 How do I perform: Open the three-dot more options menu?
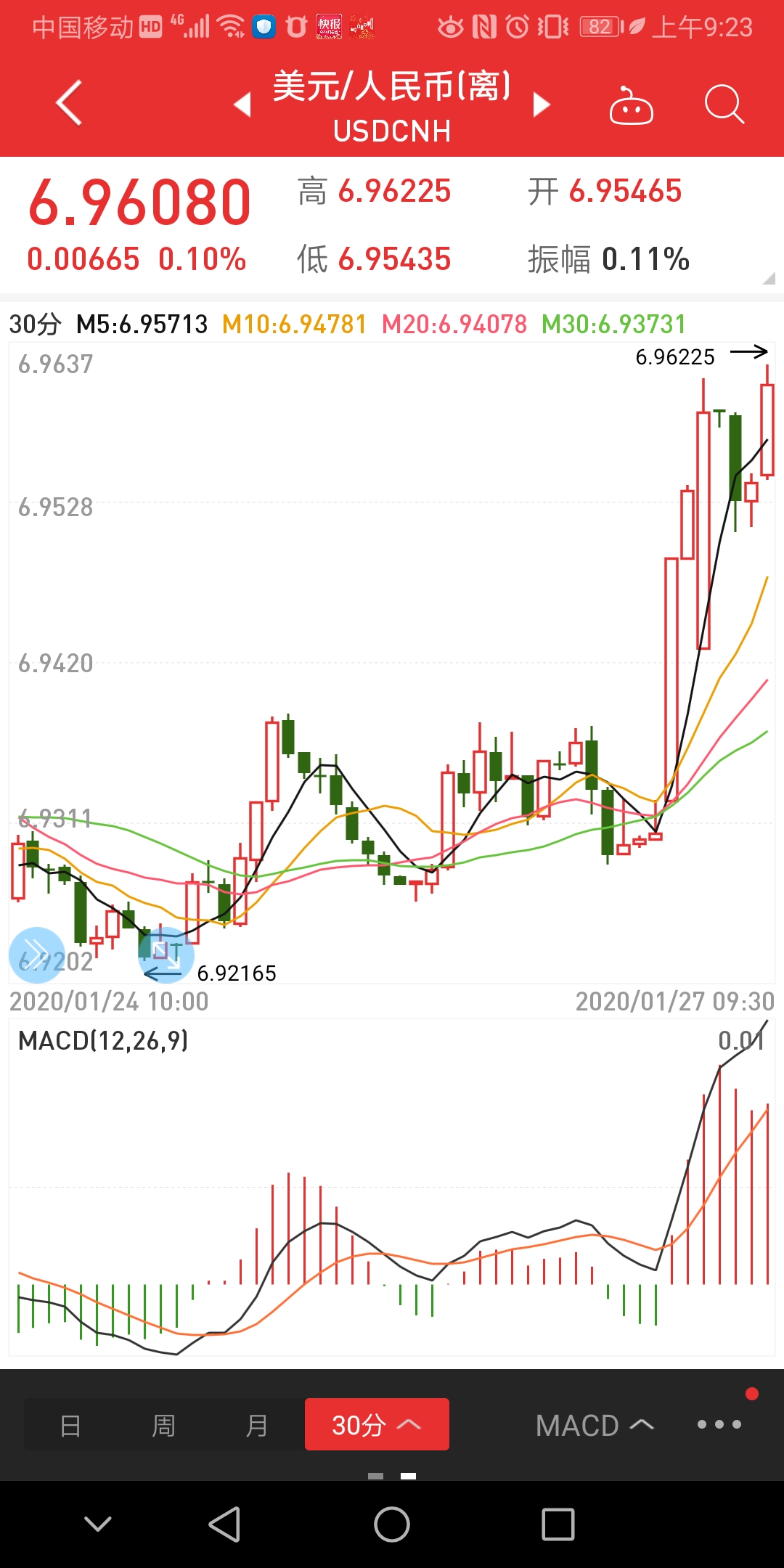(x=719, y=1424)
